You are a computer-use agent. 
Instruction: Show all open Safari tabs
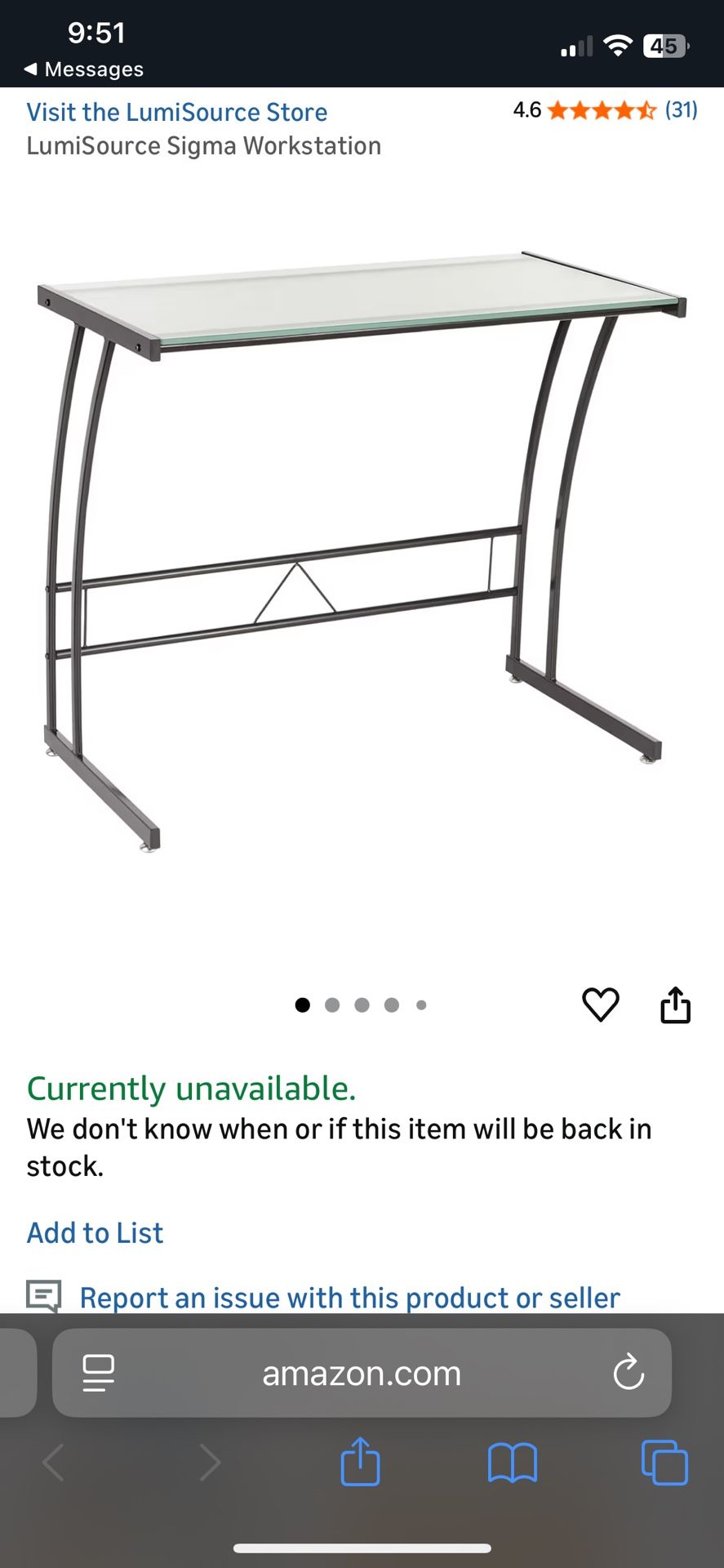(664, 1462)
